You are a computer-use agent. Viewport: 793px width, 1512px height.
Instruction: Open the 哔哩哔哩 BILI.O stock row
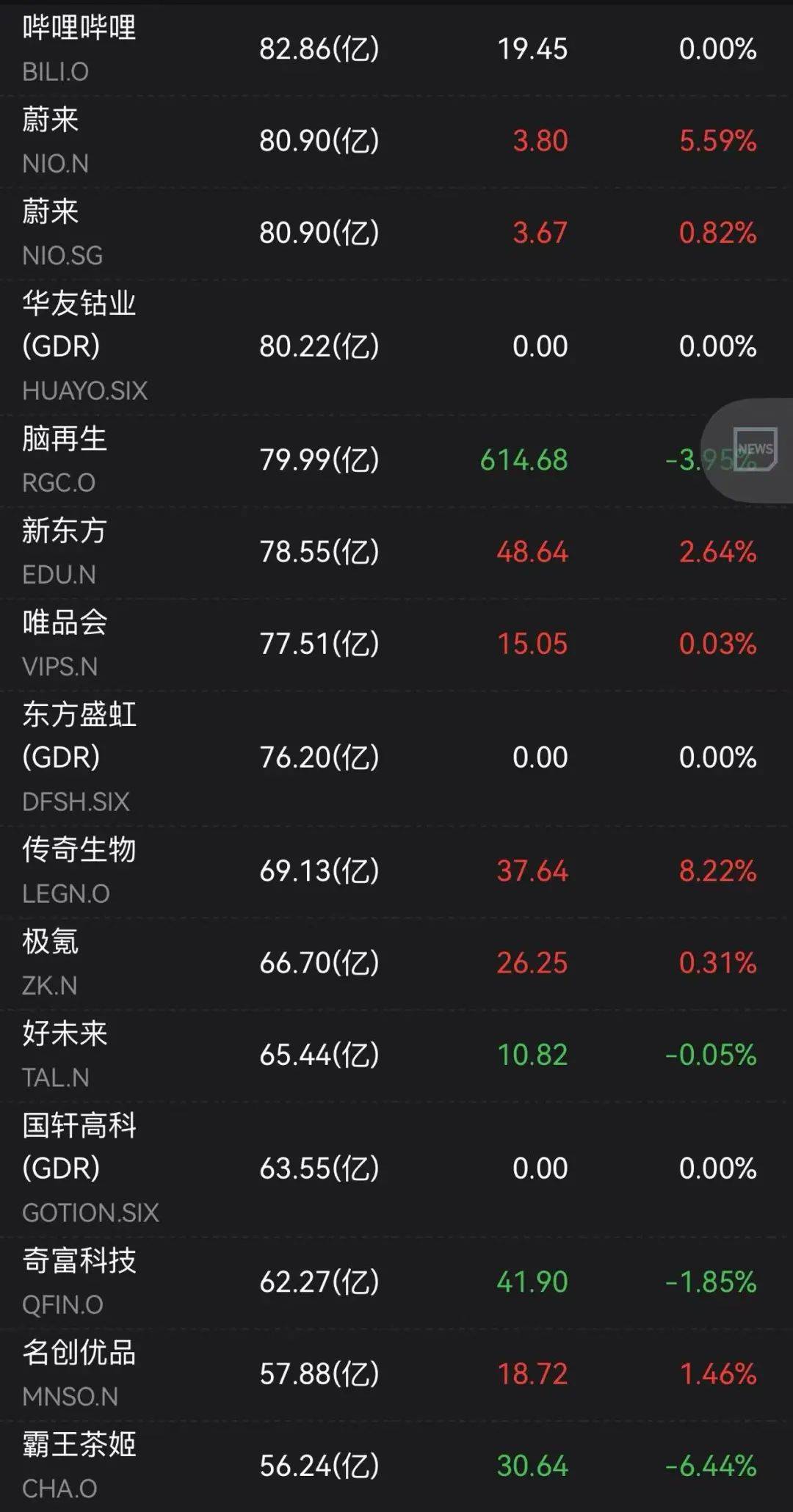pyautogui.click(x=396, y=49)
